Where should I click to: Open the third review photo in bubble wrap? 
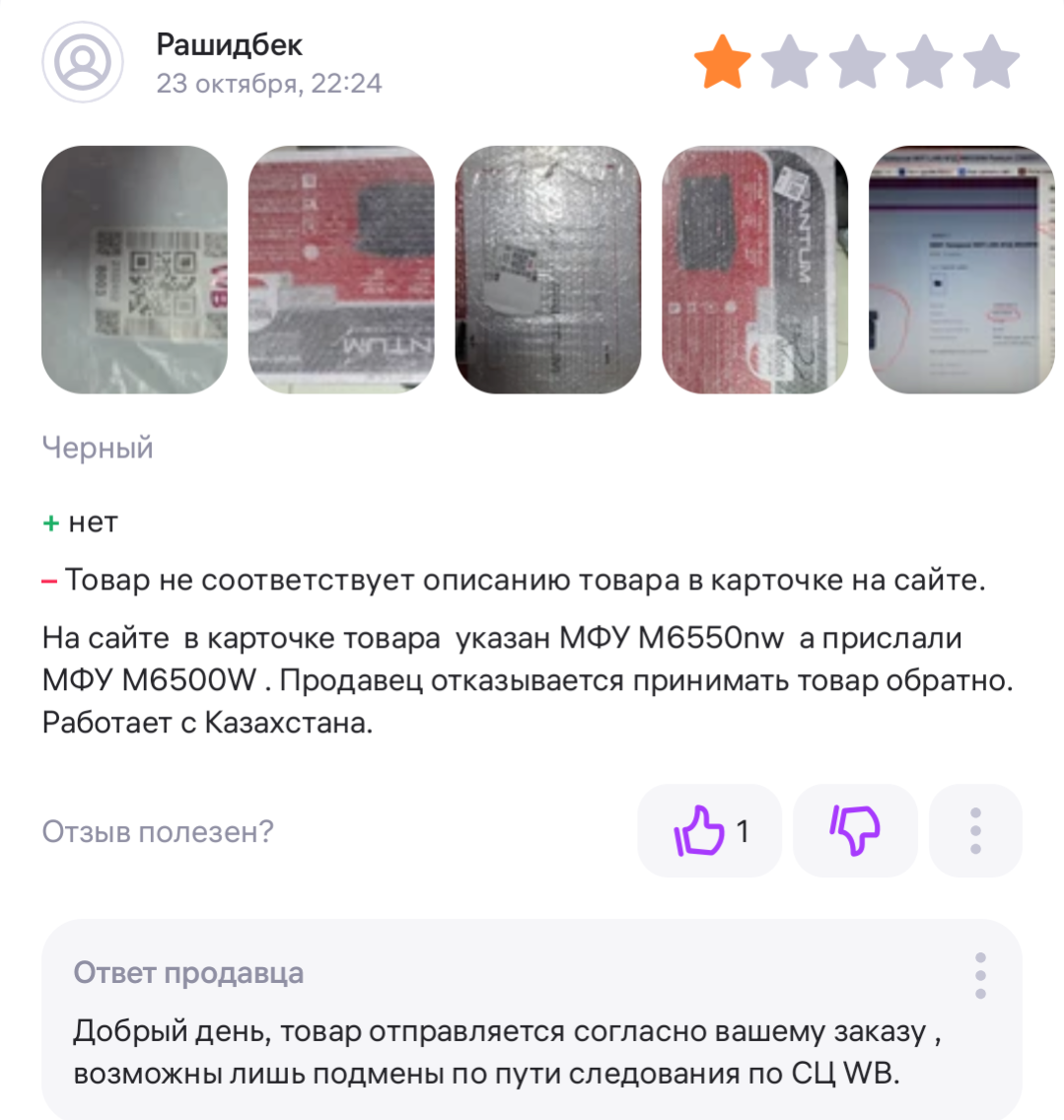pos(548,269)
